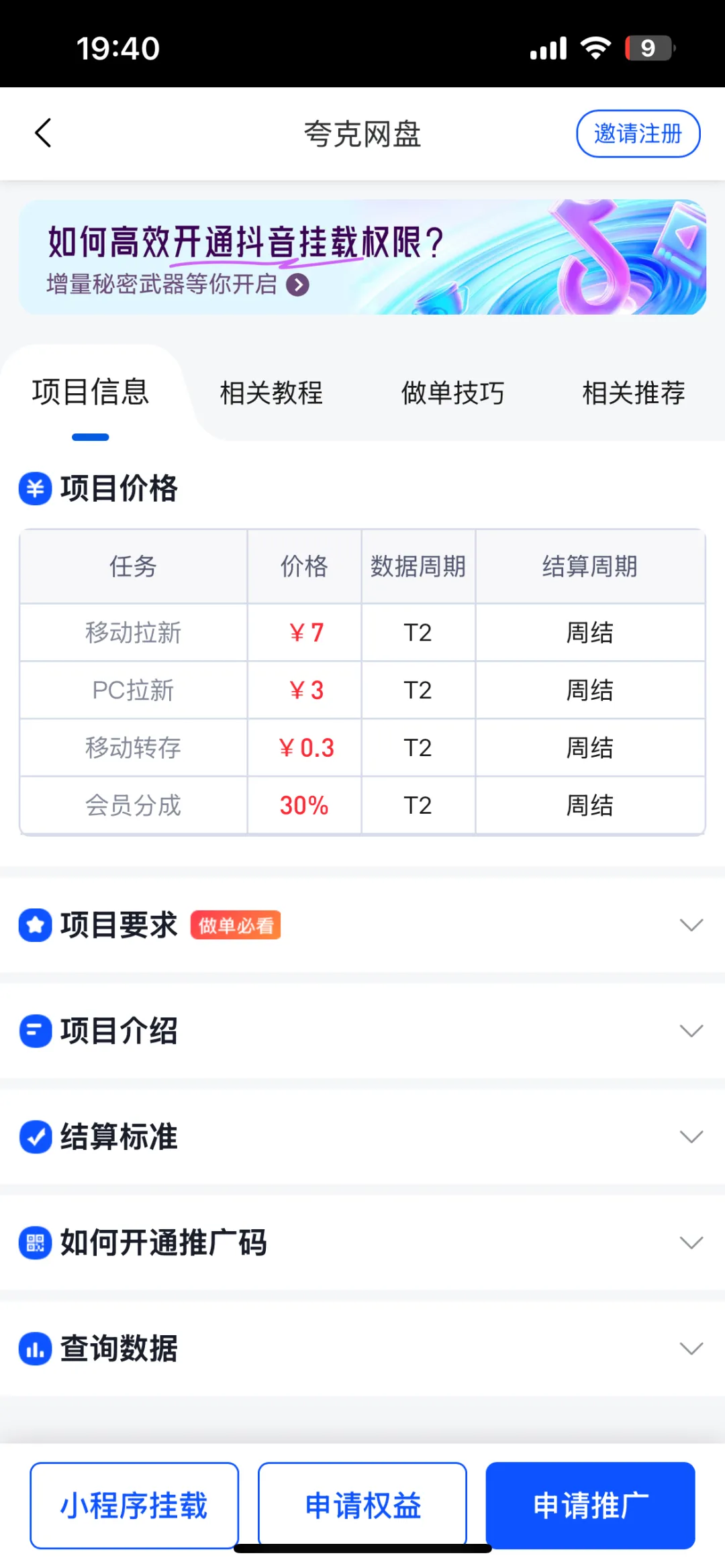Viewport: 725px width, 1568px height.
Task: Expand the 项目要求 section
Action: coord(691,925)
